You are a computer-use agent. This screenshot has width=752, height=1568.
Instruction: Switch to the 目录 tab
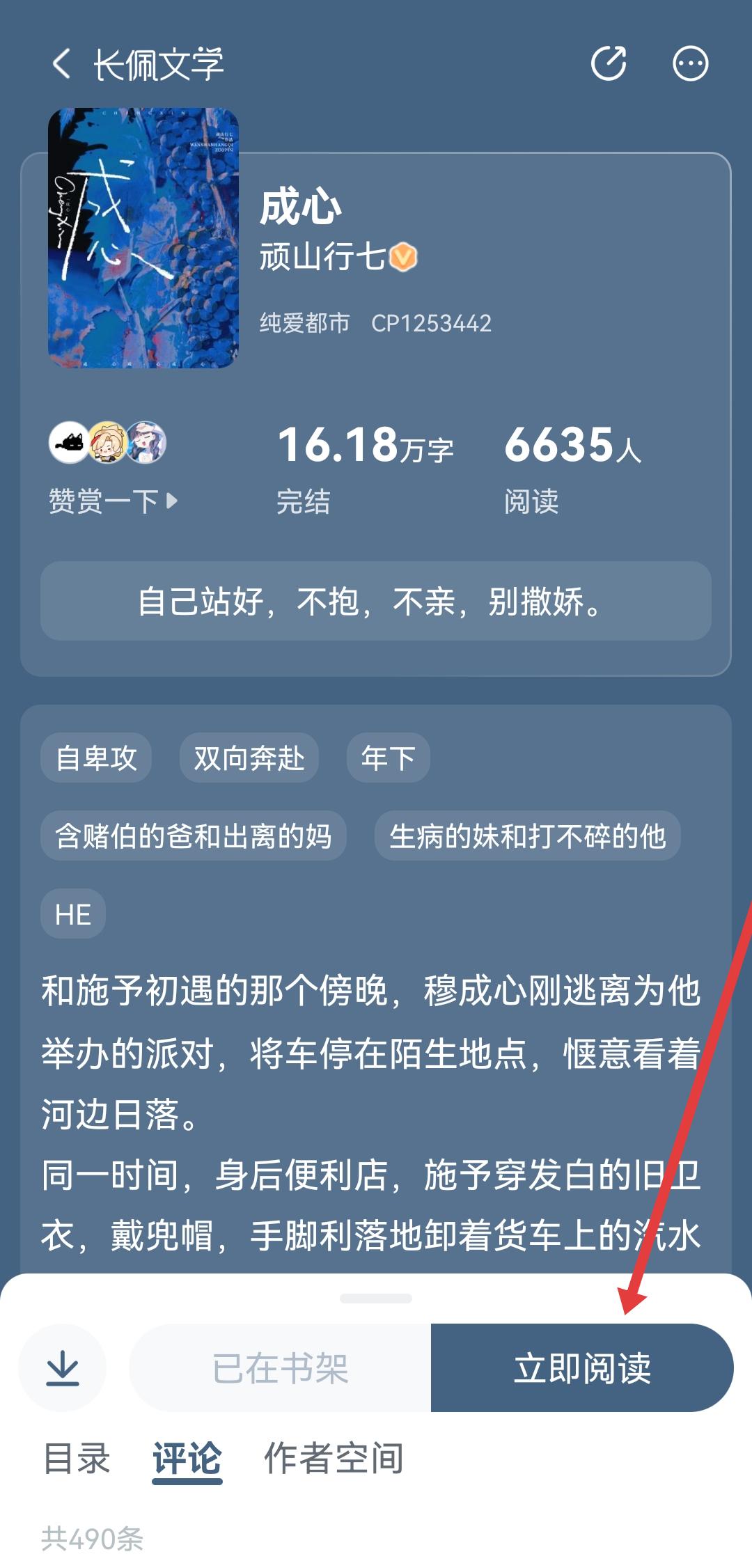coord(77,1458)
